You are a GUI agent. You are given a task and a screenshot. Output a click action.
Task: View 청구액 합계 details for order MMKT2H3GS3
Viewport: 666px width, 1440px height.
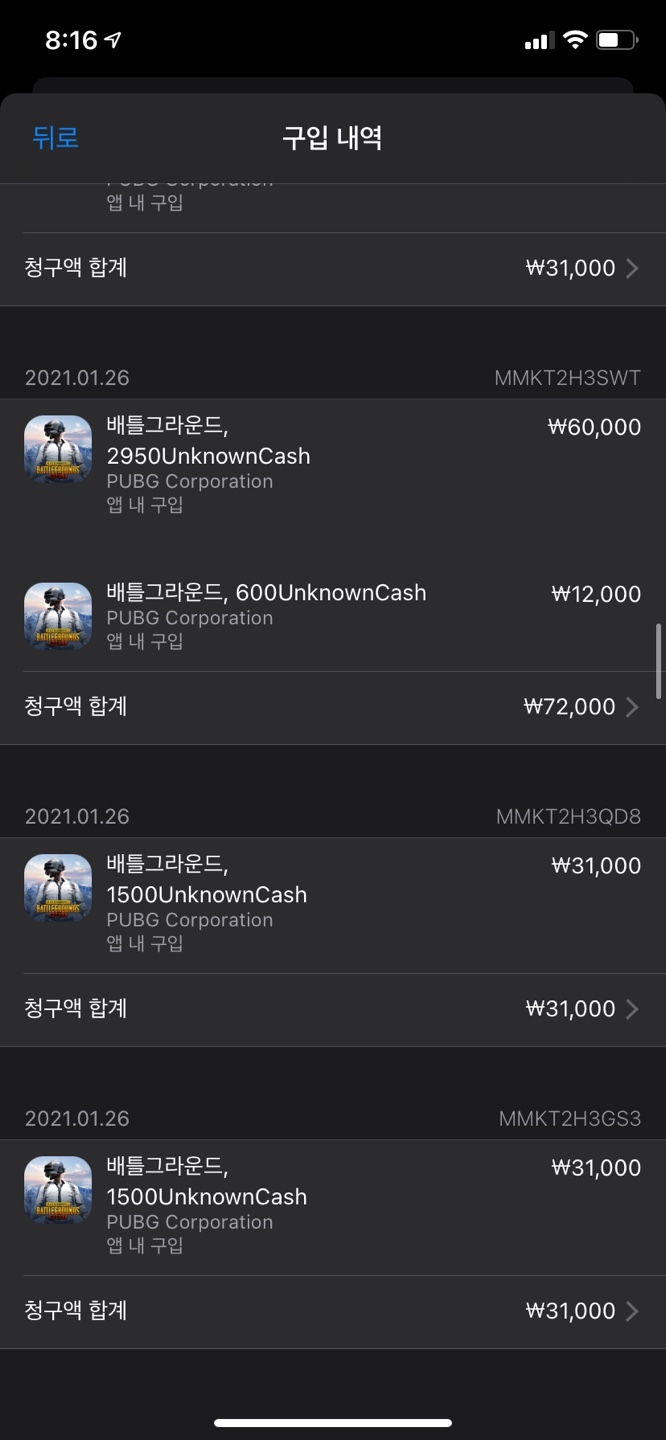(x=332, y=1311)
